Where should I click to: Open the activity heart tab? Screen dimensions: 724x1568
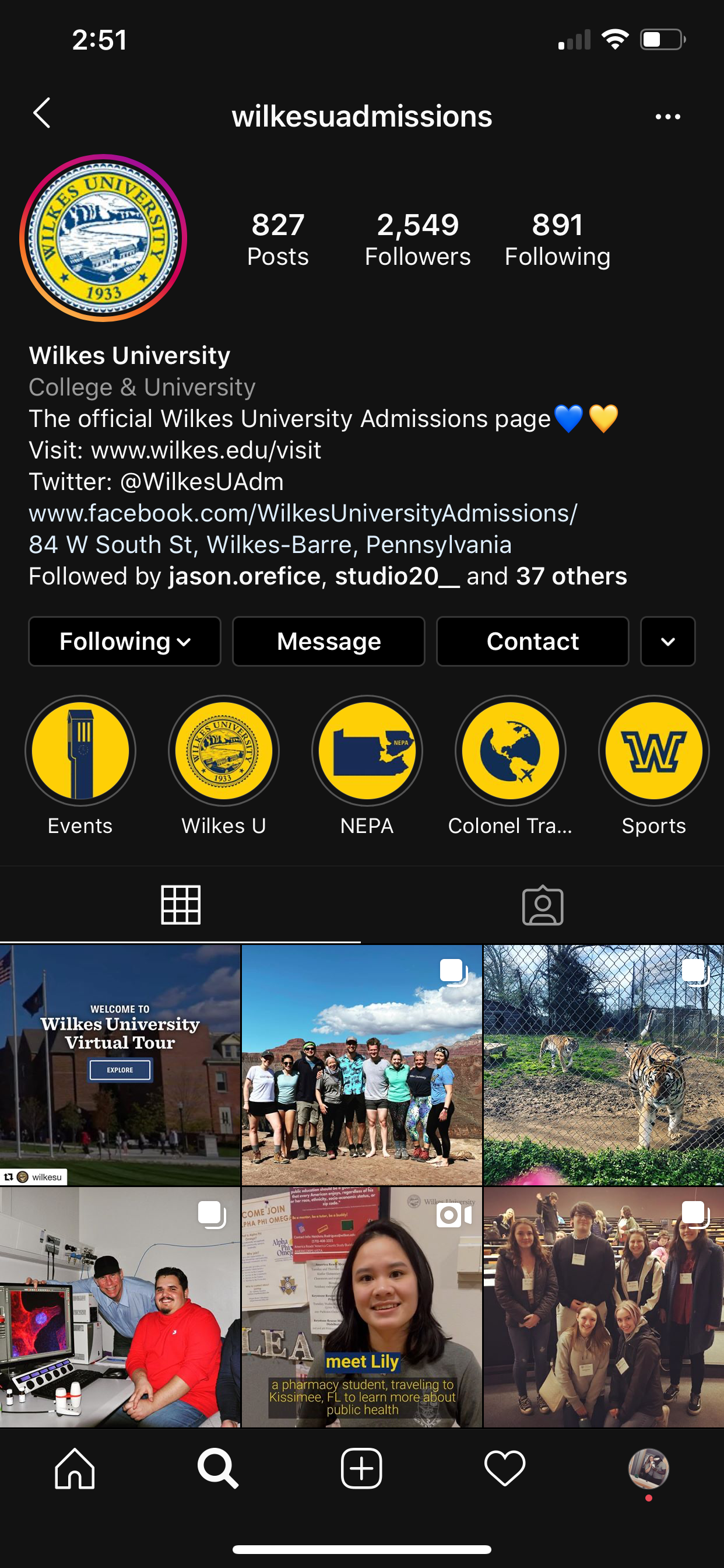coord(504,1469)
